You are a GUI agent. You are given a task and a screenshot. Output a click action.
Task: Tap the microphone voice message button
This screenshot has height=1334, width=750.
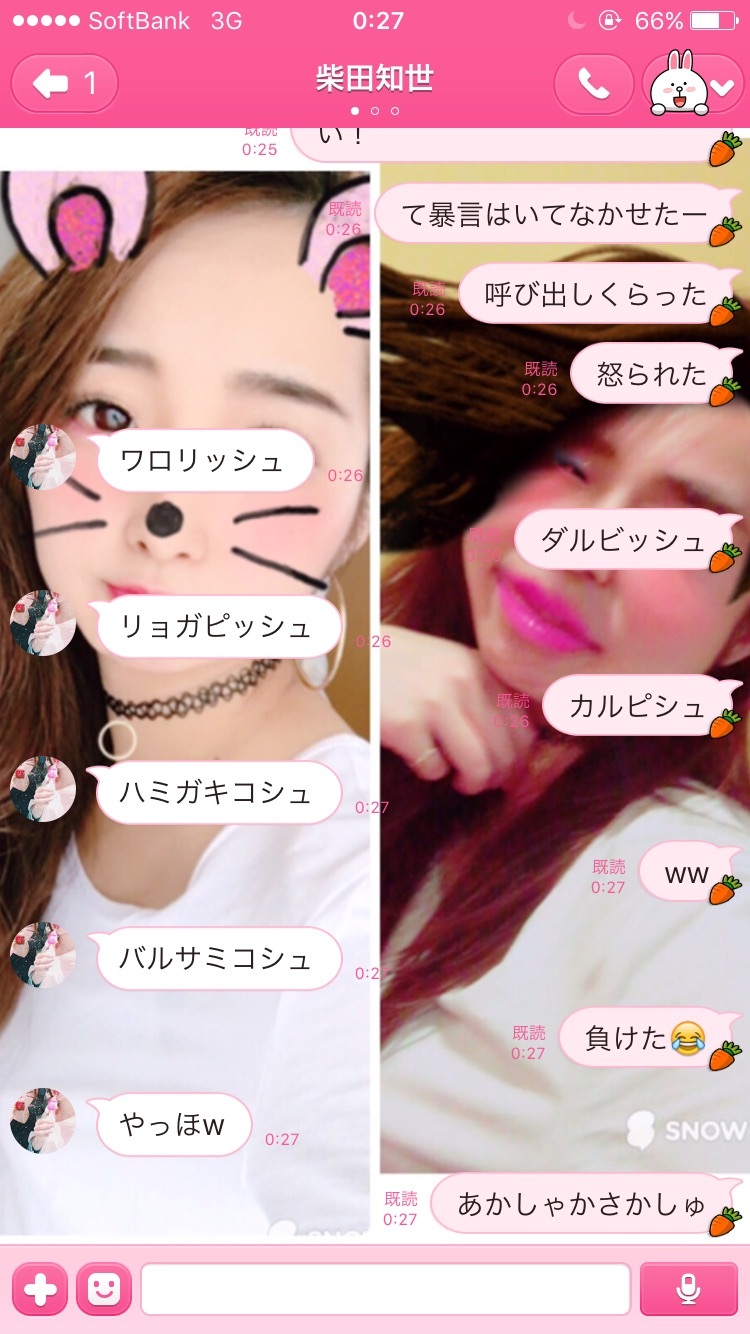(687, 1289)
